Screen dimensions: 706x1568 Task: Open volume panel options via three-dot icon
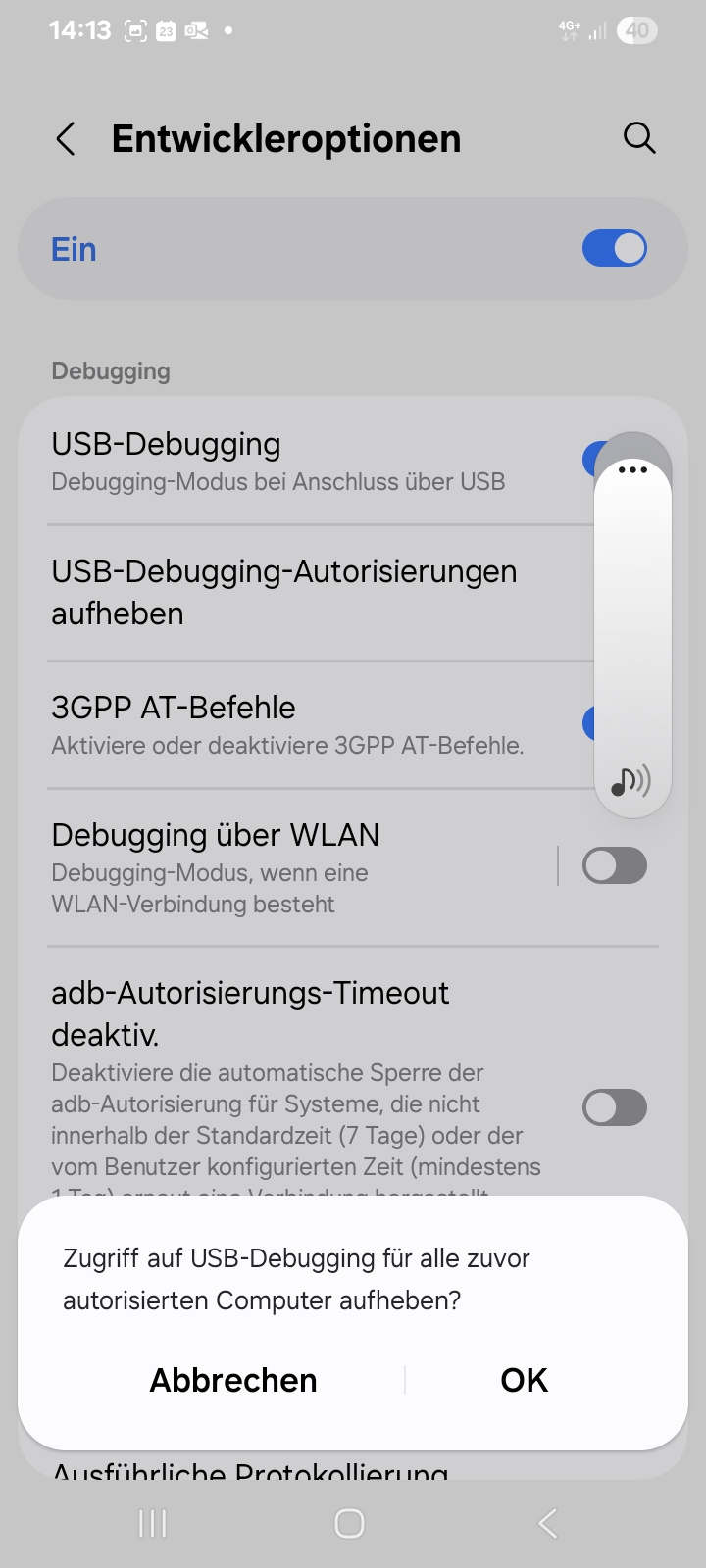[632, 469]
